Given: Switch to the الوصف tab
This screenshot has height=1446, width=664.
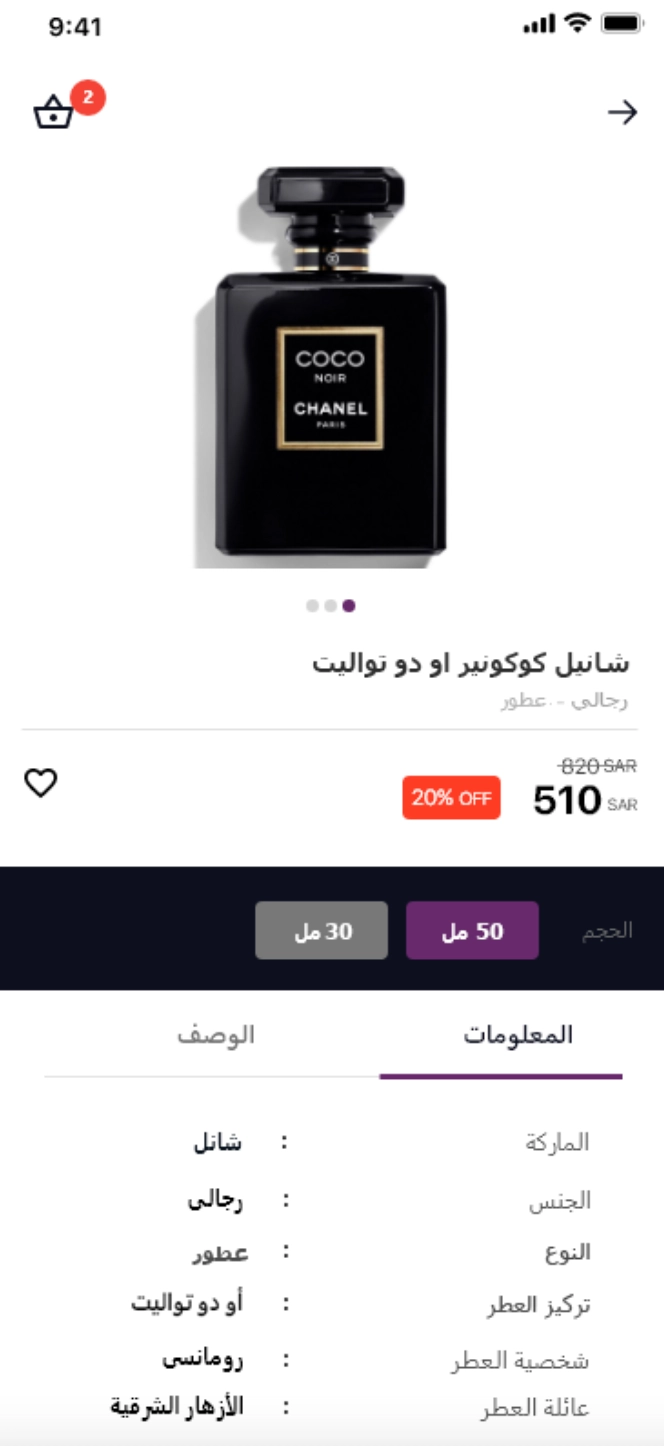Looking at the screenshot, I should [x=216, y=1035].
